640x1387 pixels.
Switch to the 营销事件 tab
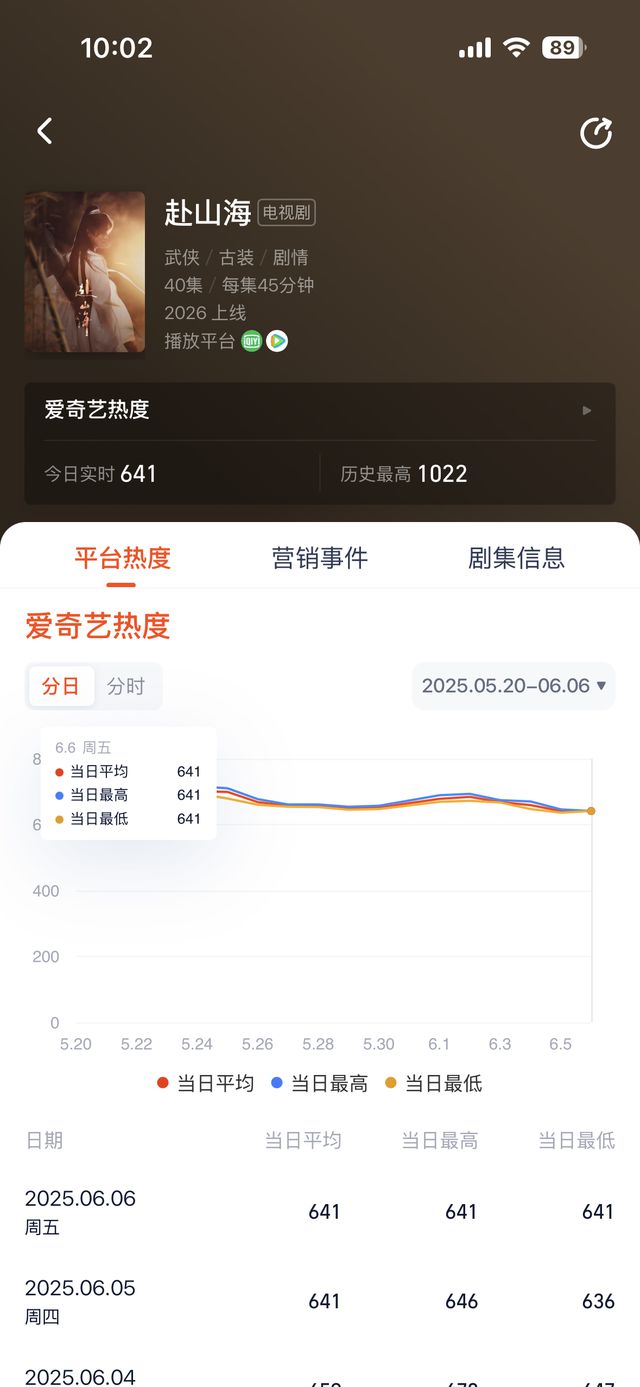(x=320, y=558)
